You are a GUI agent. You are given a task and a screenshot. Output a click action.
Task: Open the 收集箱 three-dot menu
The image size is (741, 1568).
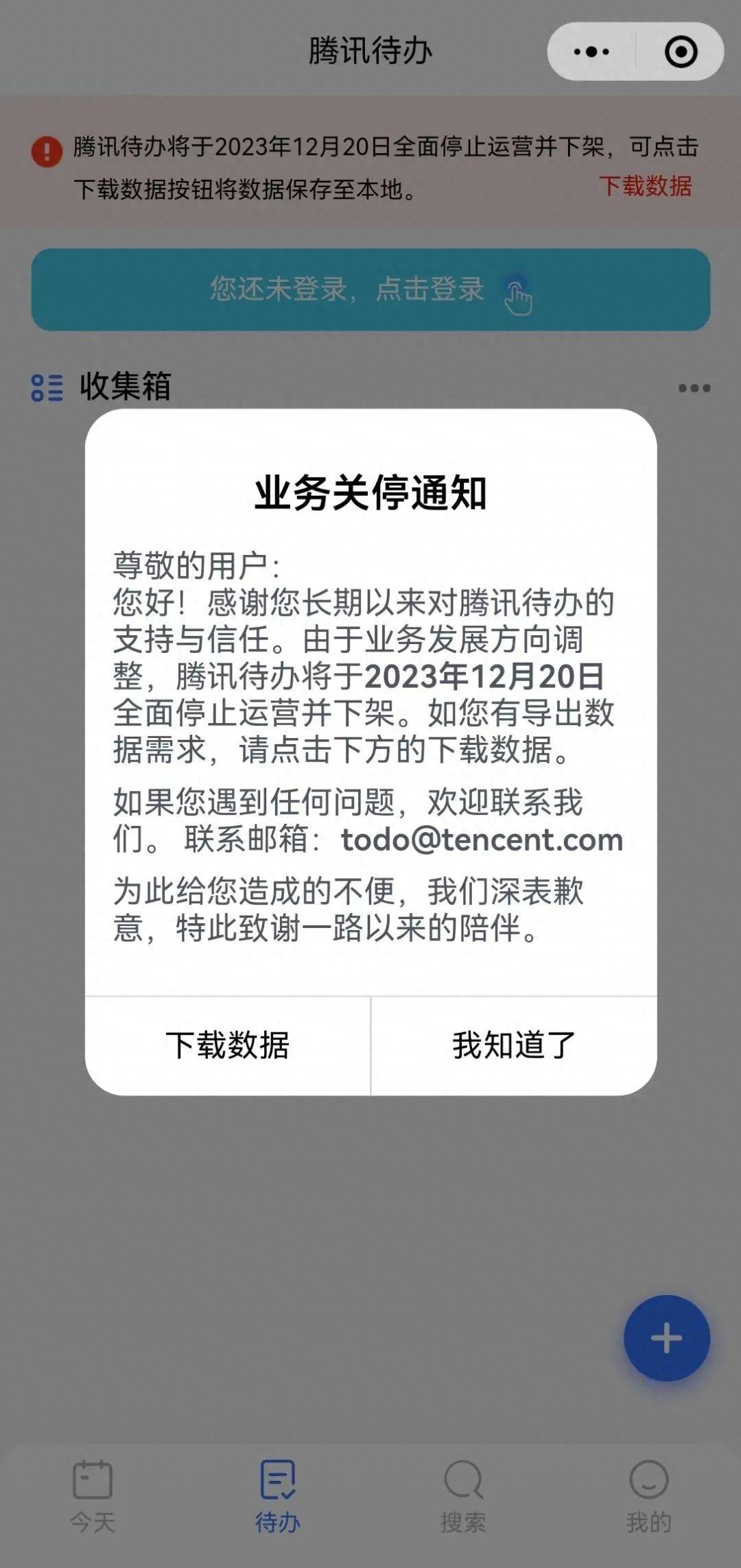point(694,388)
